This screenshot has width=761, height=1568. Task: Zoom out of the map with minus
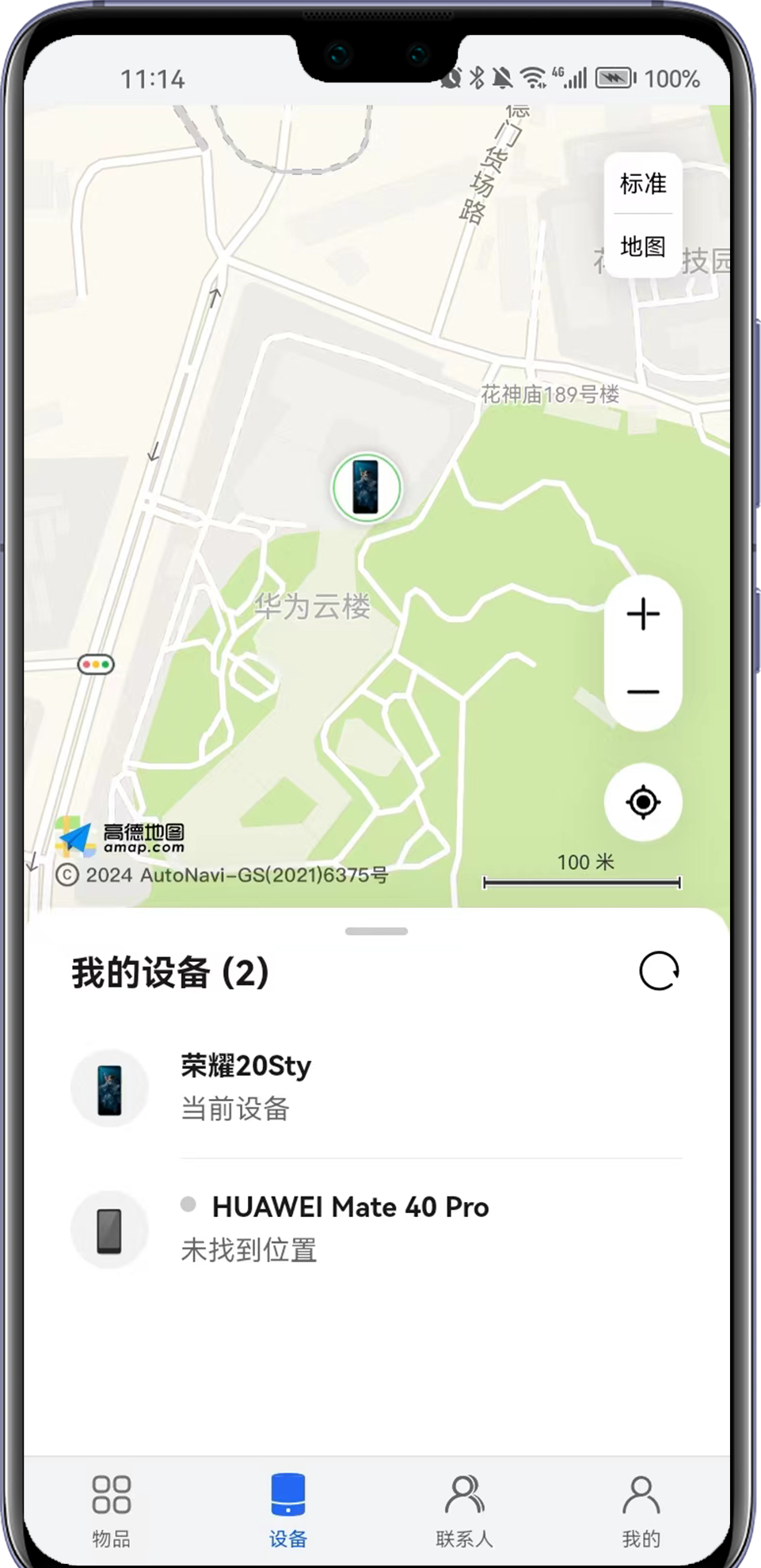pyautogui.click(x=643, y=692)
